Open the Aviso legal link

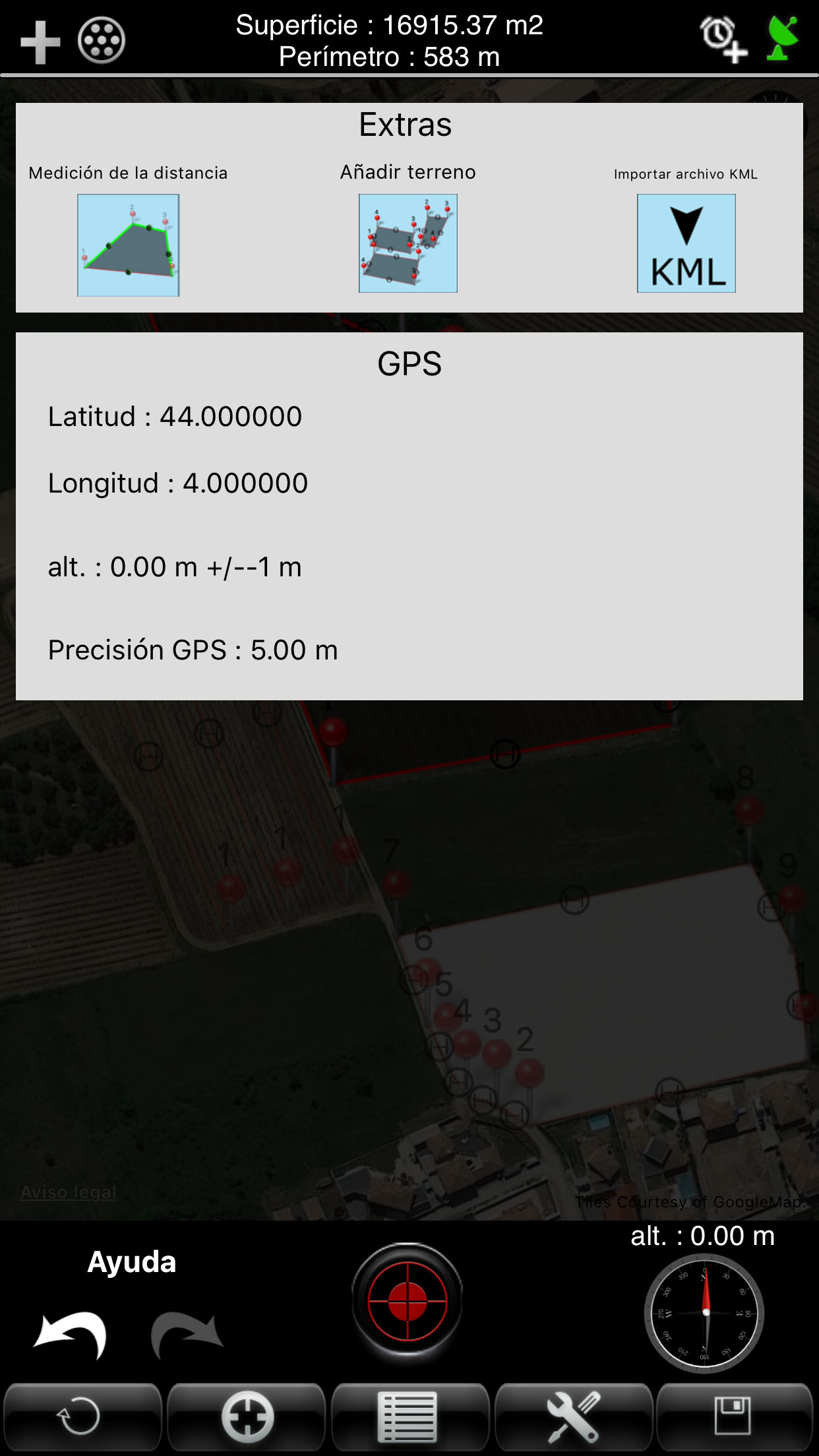[x=69, y=1193]
